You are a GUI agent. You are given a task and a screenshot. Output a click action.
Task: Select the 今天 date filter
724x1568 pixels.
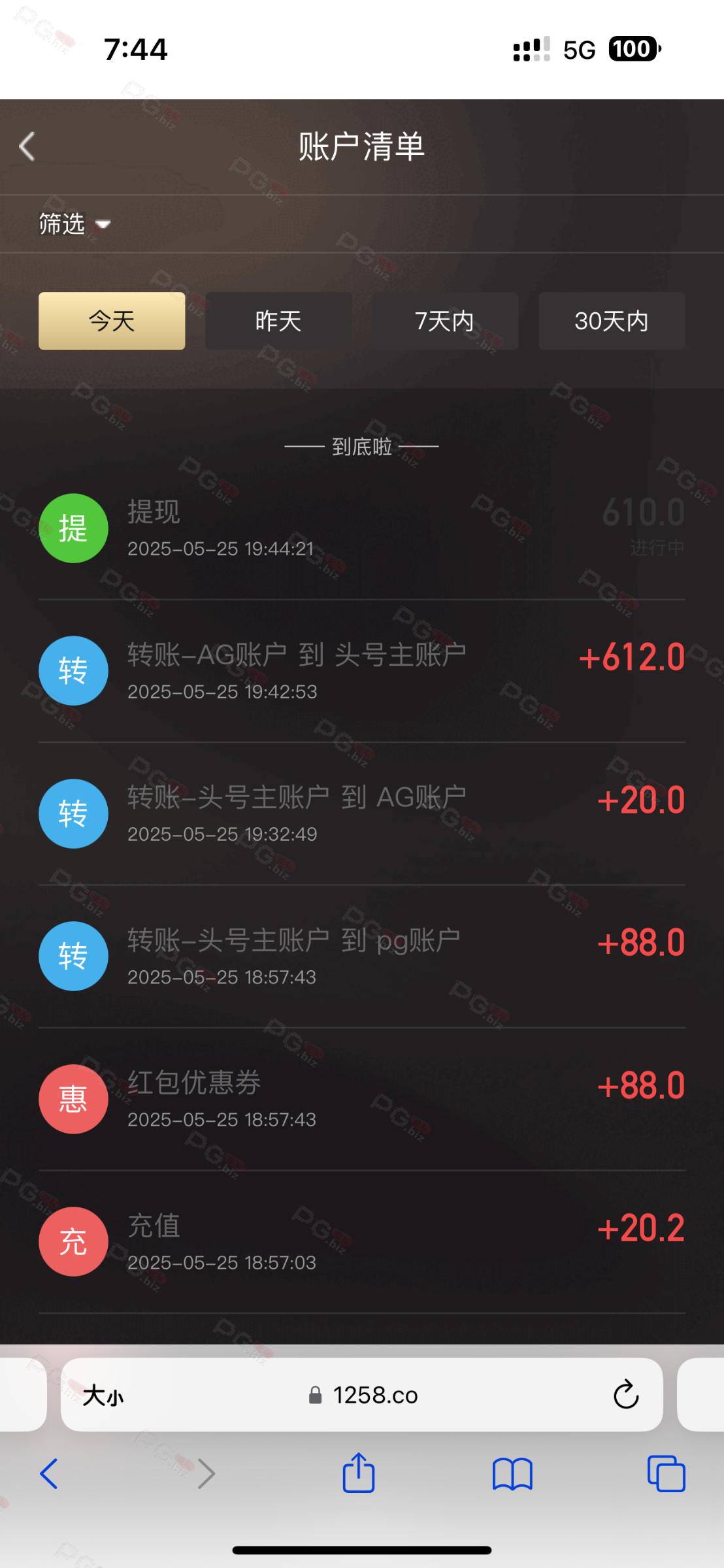pyautogui.click(x=112, y=321)
